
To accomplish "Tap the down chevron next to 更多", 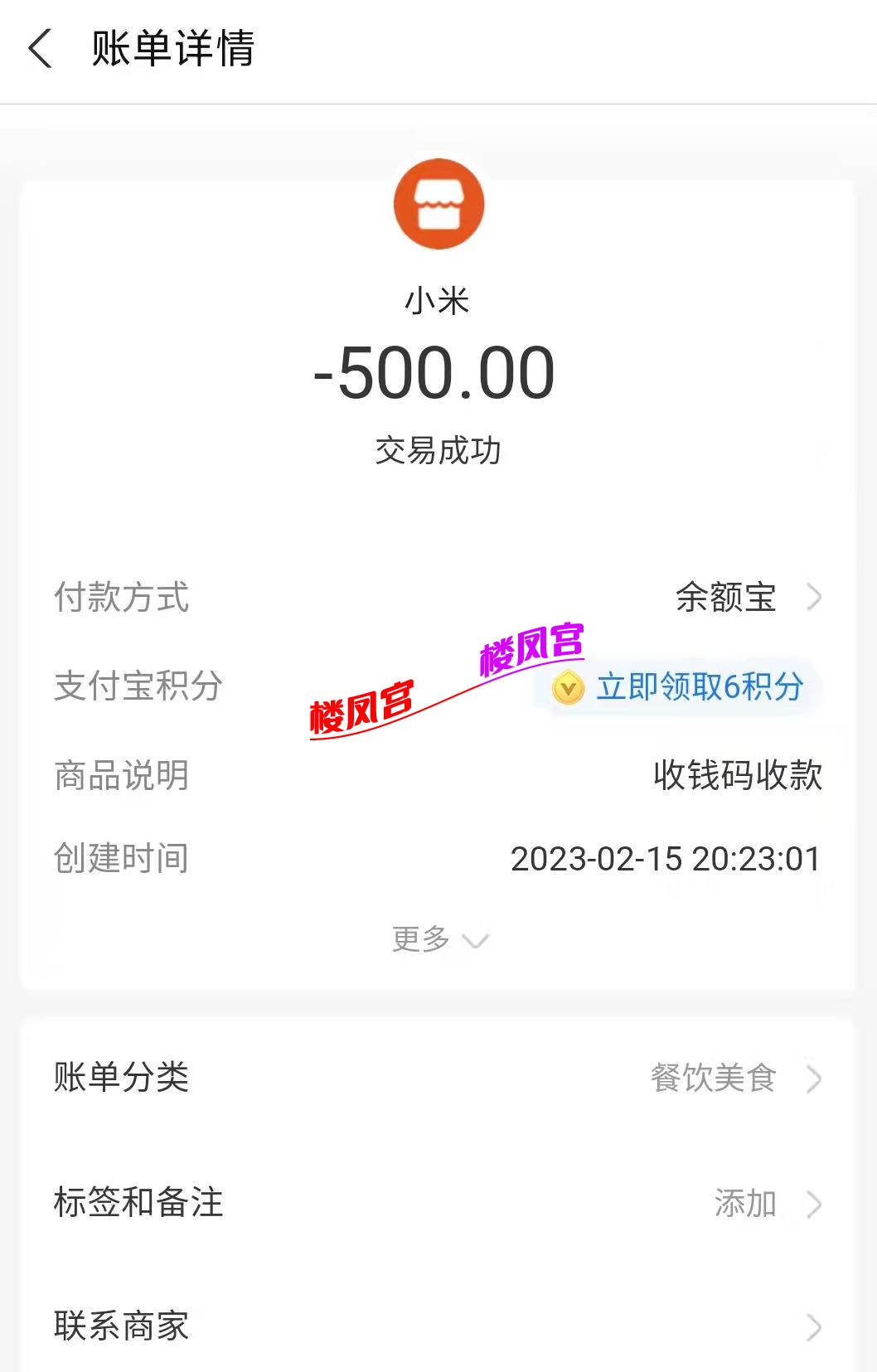I will (475, 941).
